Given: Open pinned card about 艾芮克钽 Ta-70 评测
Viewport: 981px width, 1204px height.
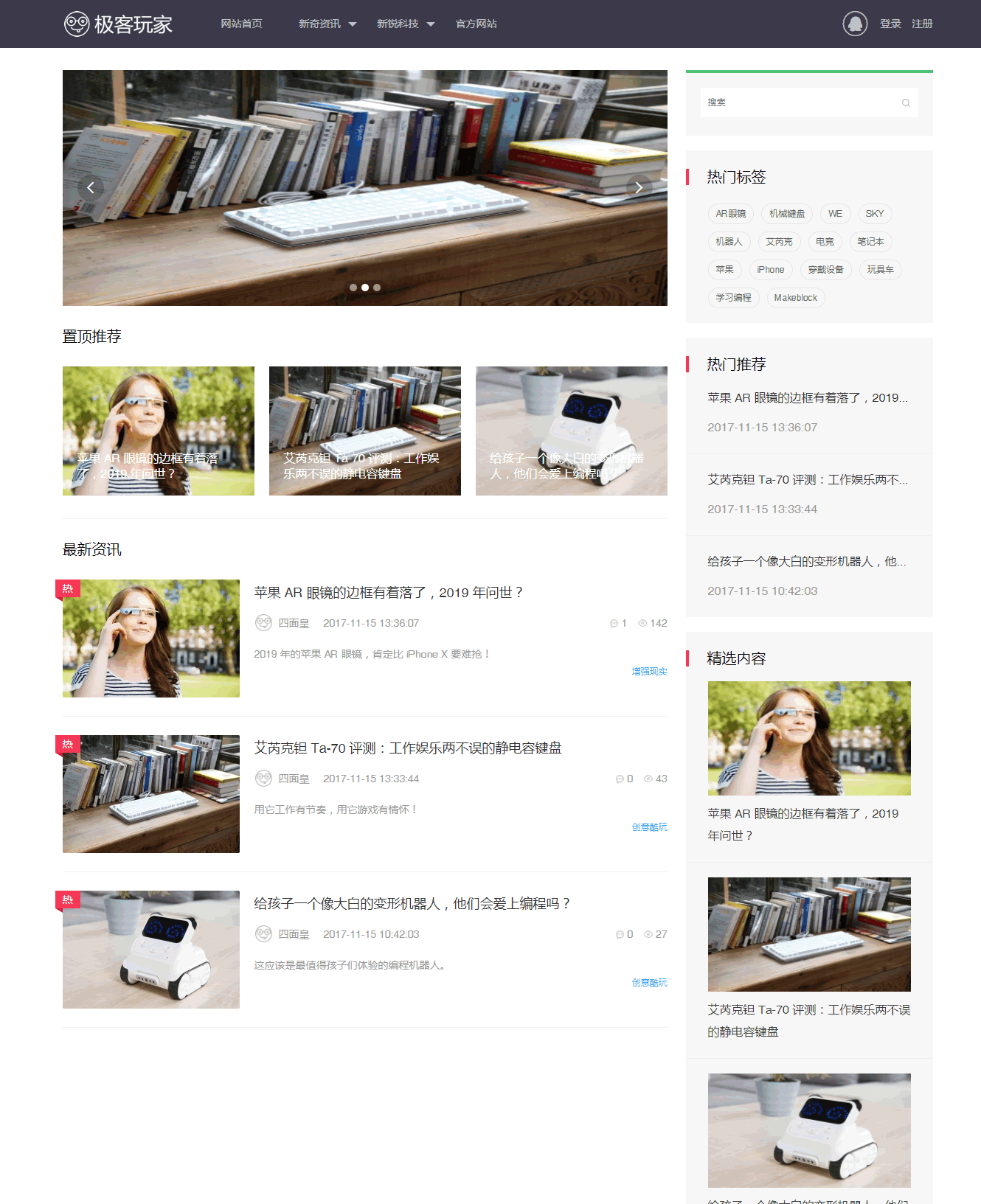Looking at the screenshot, I should click(364, 431).
